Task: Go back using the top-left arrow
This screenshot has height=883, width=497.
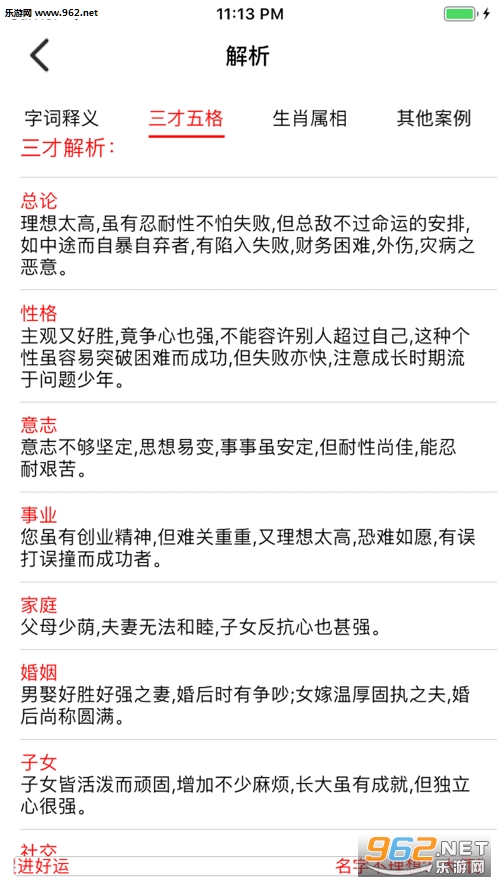Action: (x=39, y=55)
